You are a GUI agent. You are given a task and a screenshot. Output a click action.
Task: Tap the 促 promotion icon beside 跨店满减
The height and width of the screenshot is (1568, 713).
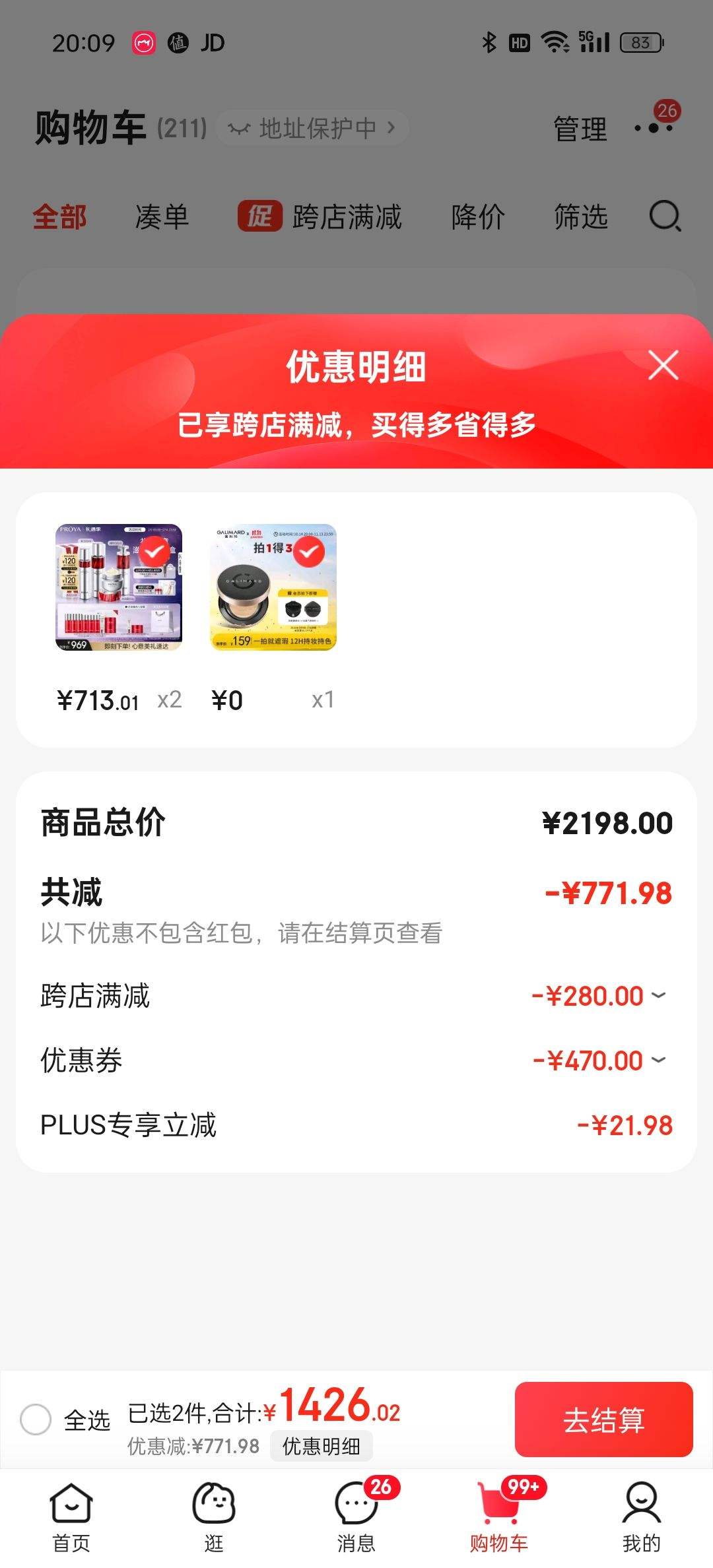(259, 216)
